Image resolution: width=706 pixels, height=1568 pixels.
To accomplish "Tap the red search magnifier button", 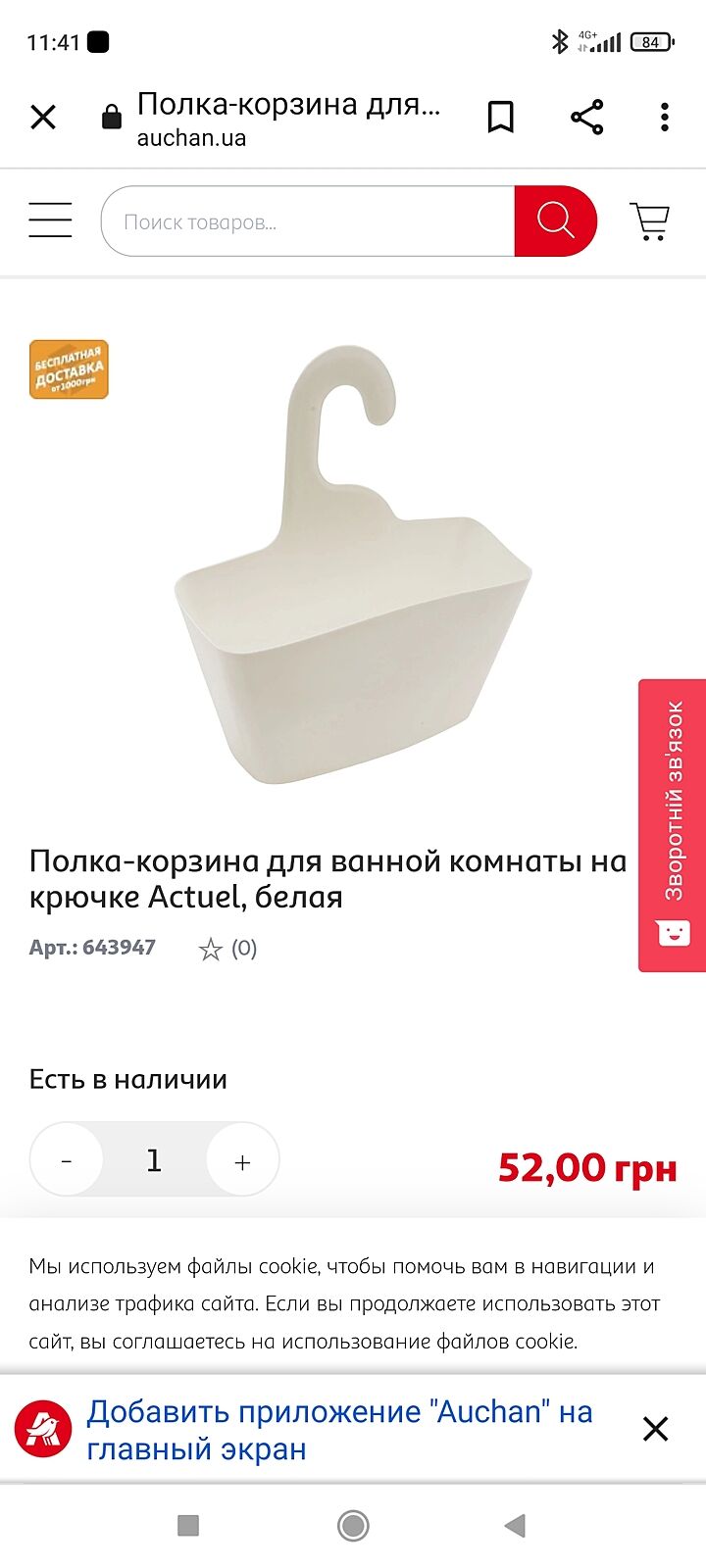I will [555, 221].
